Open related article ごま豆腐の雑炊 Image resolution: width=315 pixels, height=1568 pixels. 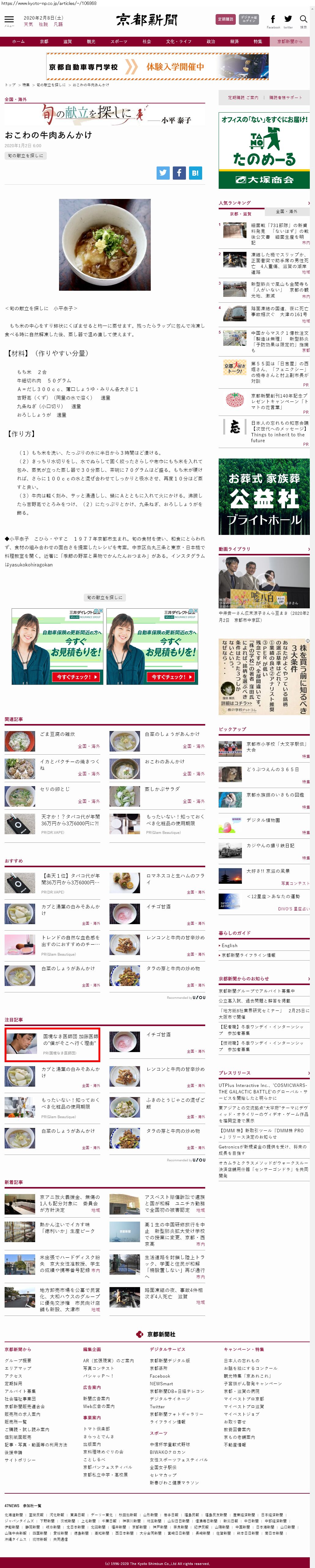(57, 734)
